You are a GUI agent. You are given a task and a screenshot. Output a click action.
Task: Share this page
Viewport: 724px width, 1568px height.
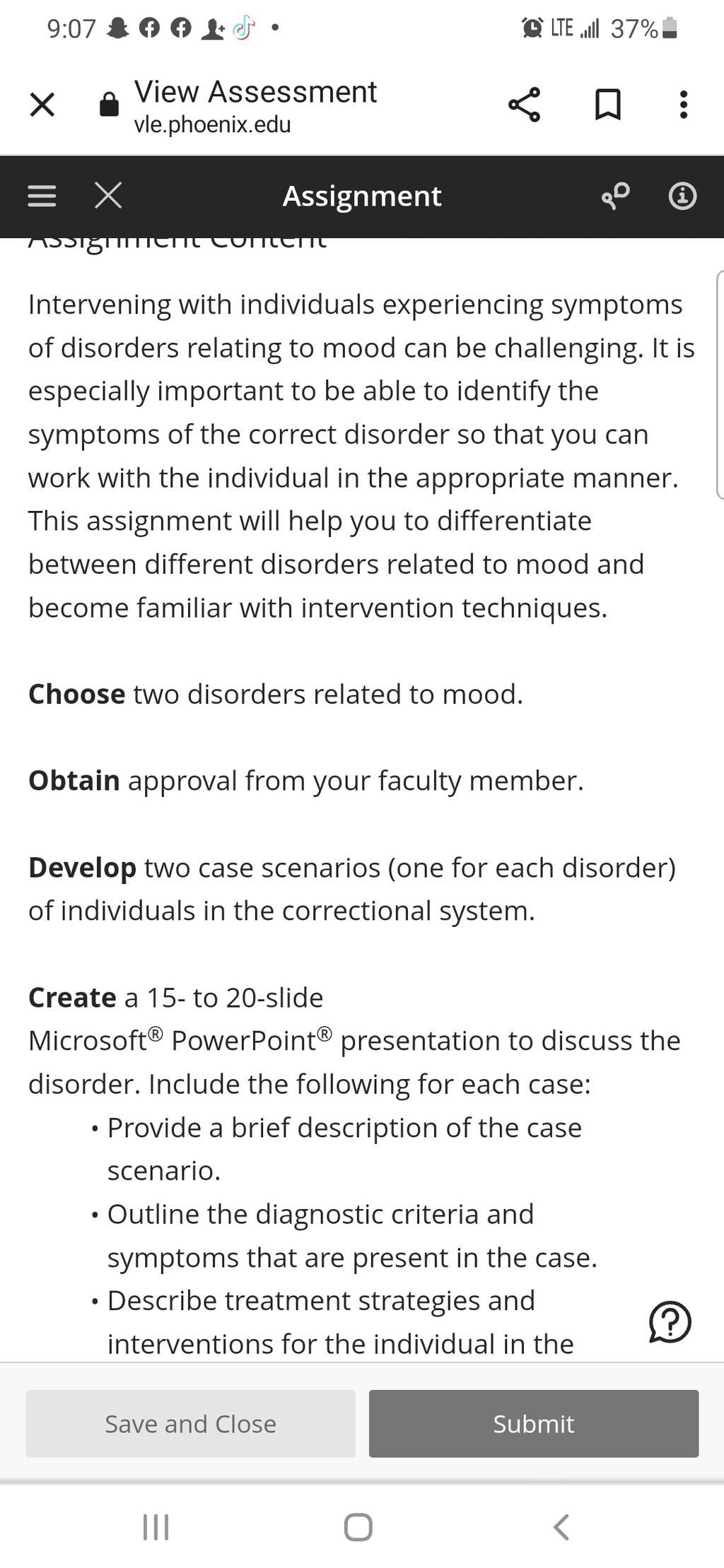(x=524, y=105)
